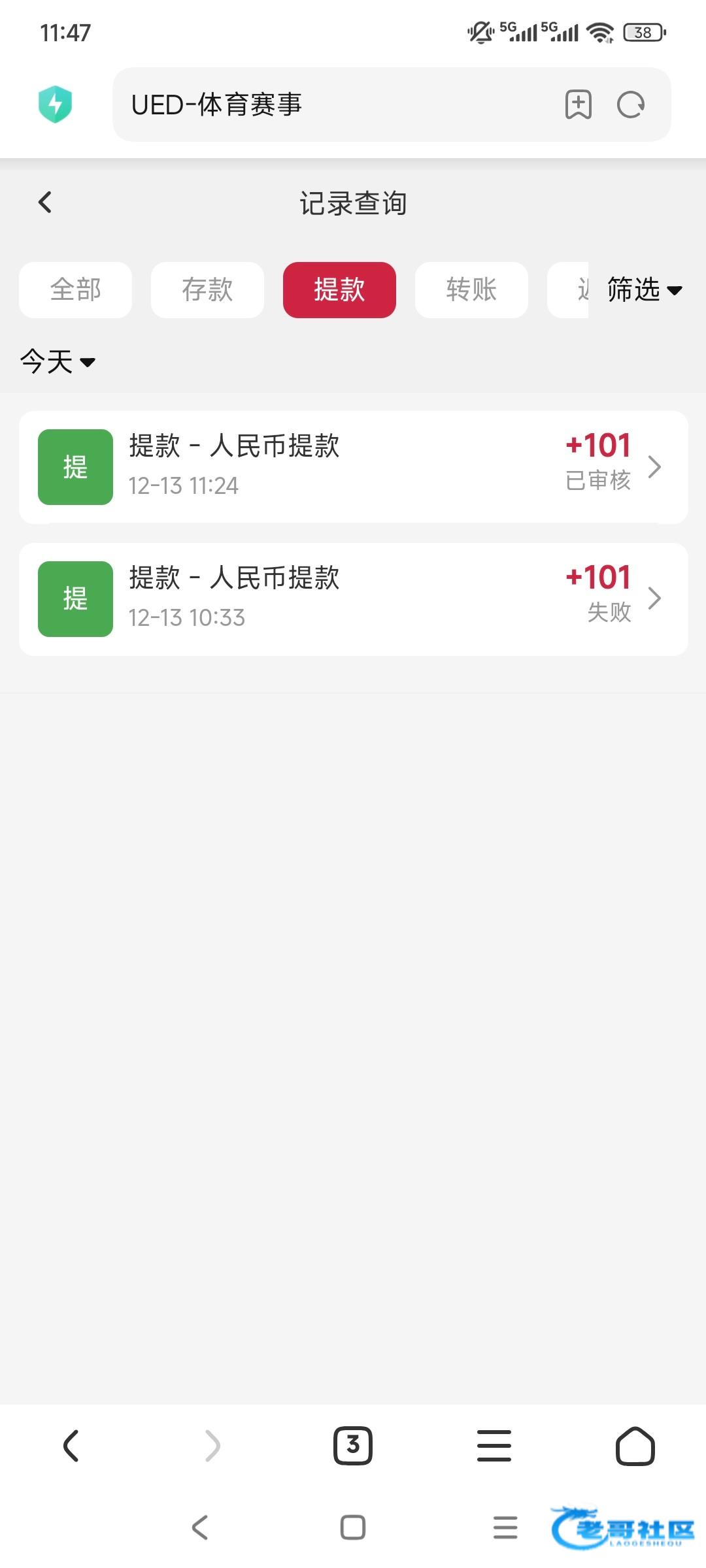Open the browser menu with three lines
Viewport: 706px width, 1568px height.
494,1445
